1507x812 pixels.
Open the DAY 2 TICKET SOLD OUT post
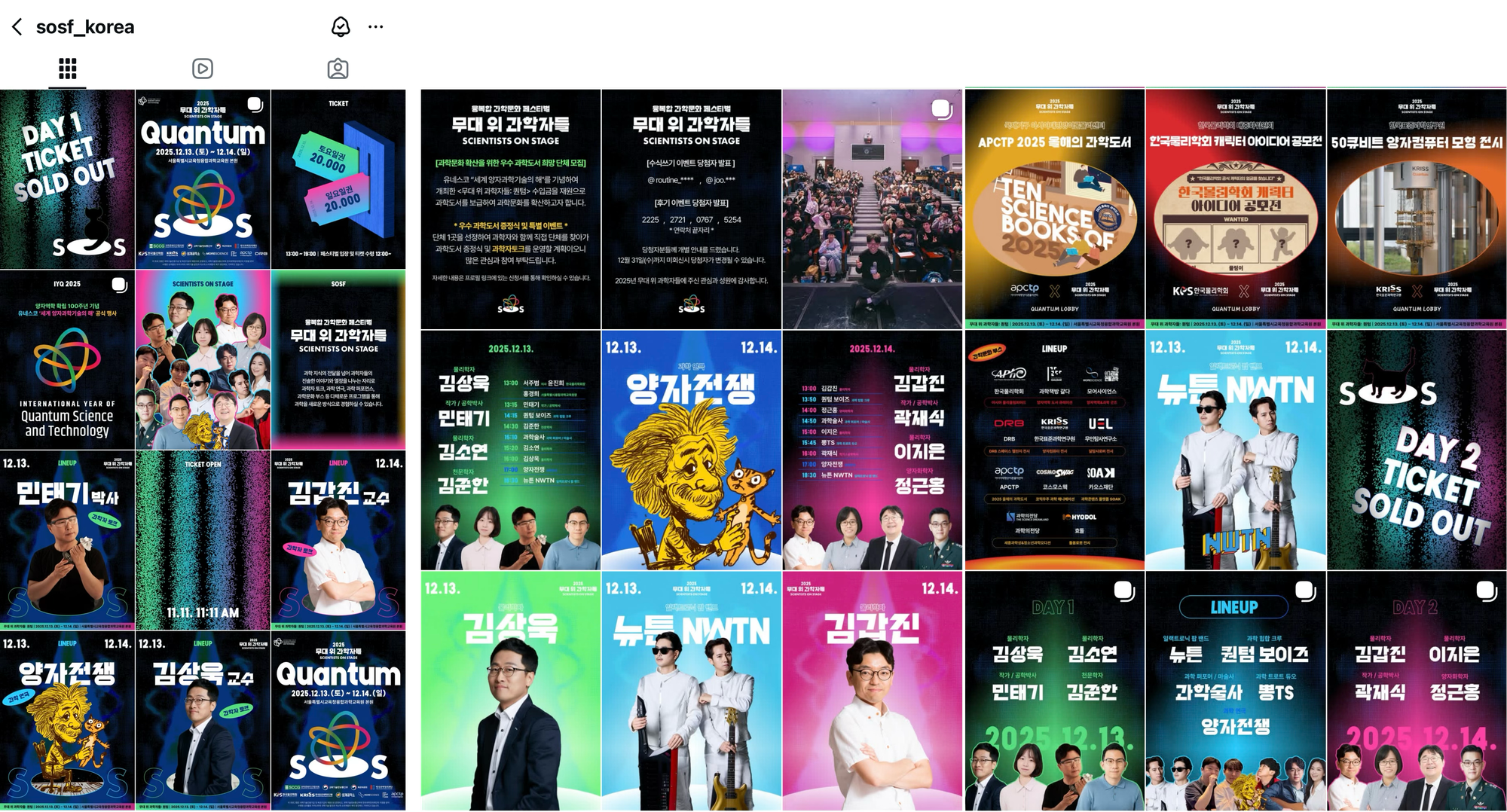[x=1417, y=450]
